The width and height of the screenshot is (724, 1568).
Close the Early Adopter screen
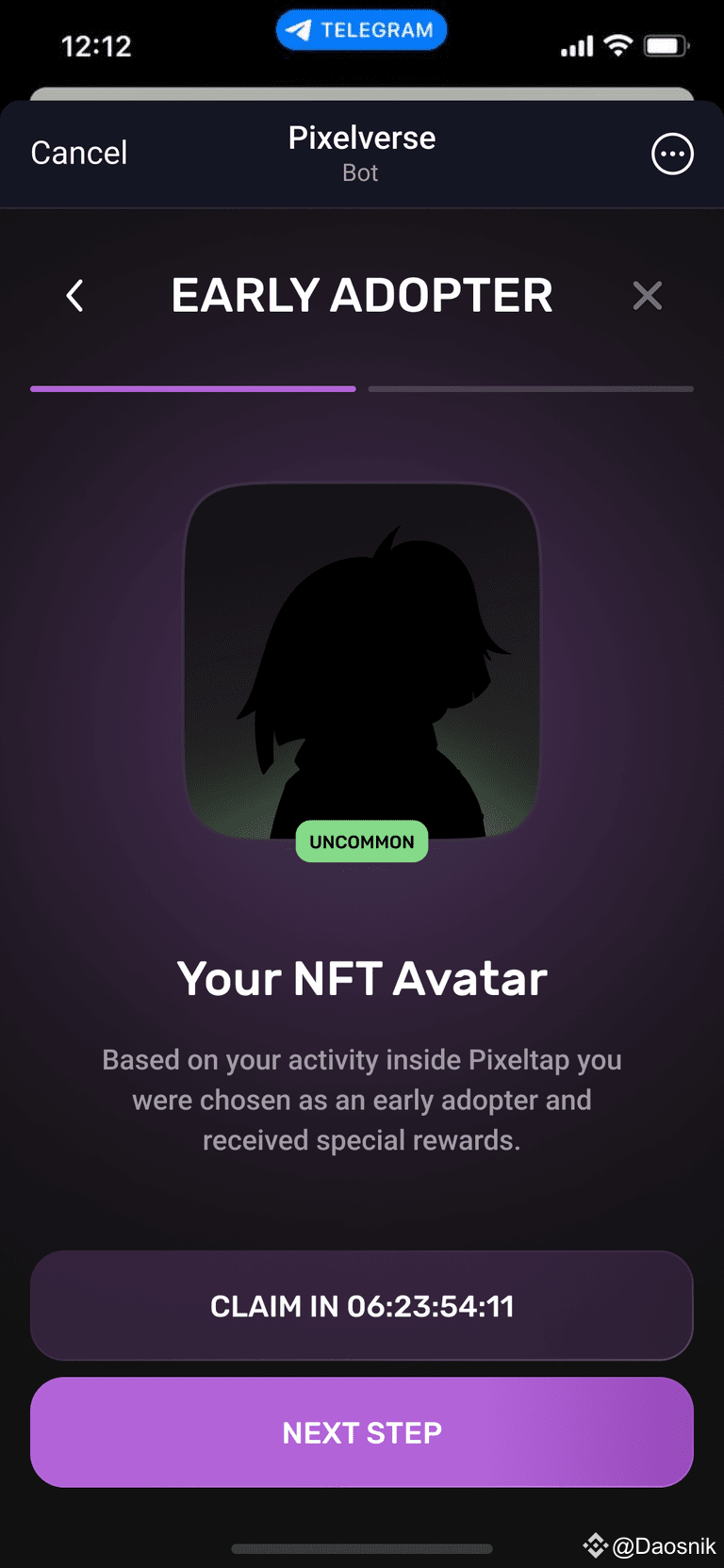[648, 296]
